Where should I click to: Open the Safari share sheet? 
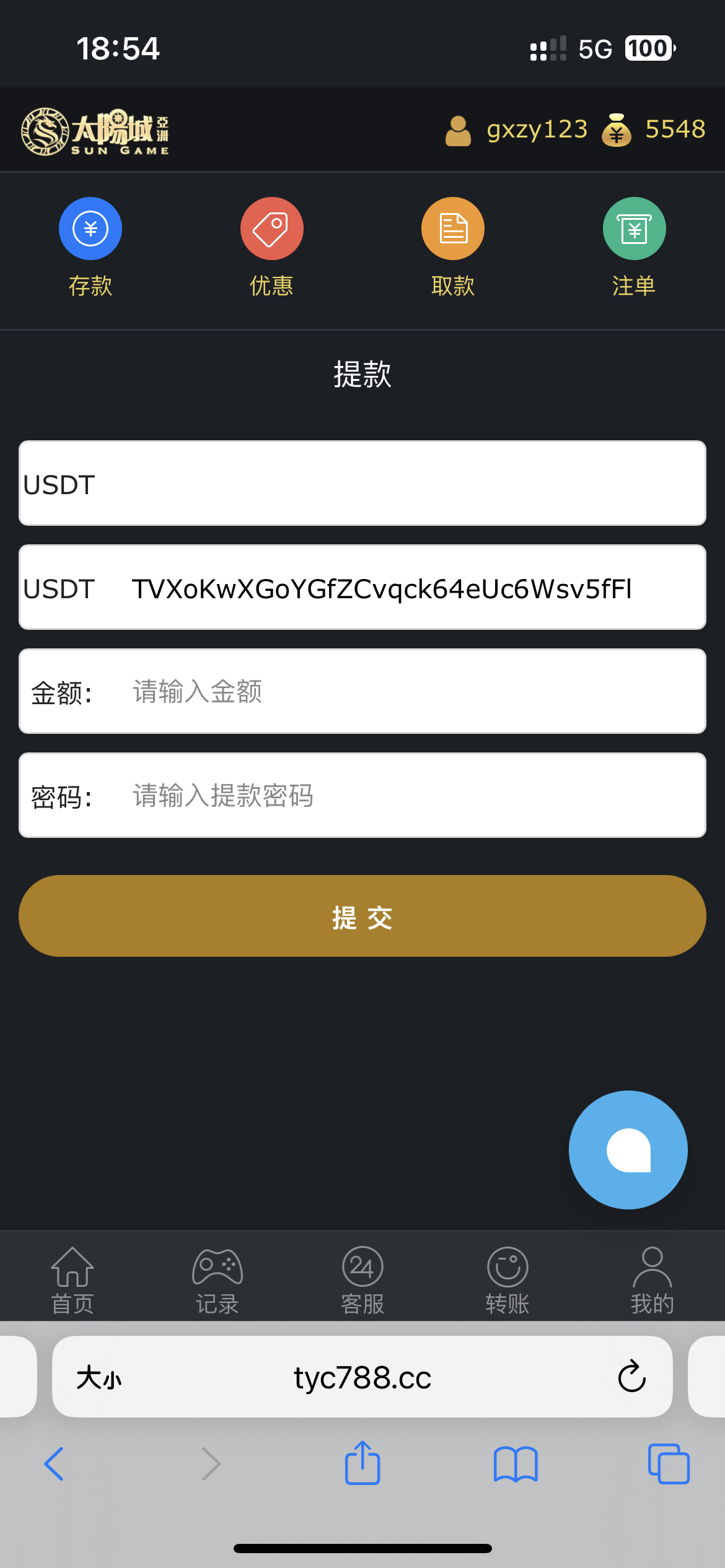point(362,1463)
